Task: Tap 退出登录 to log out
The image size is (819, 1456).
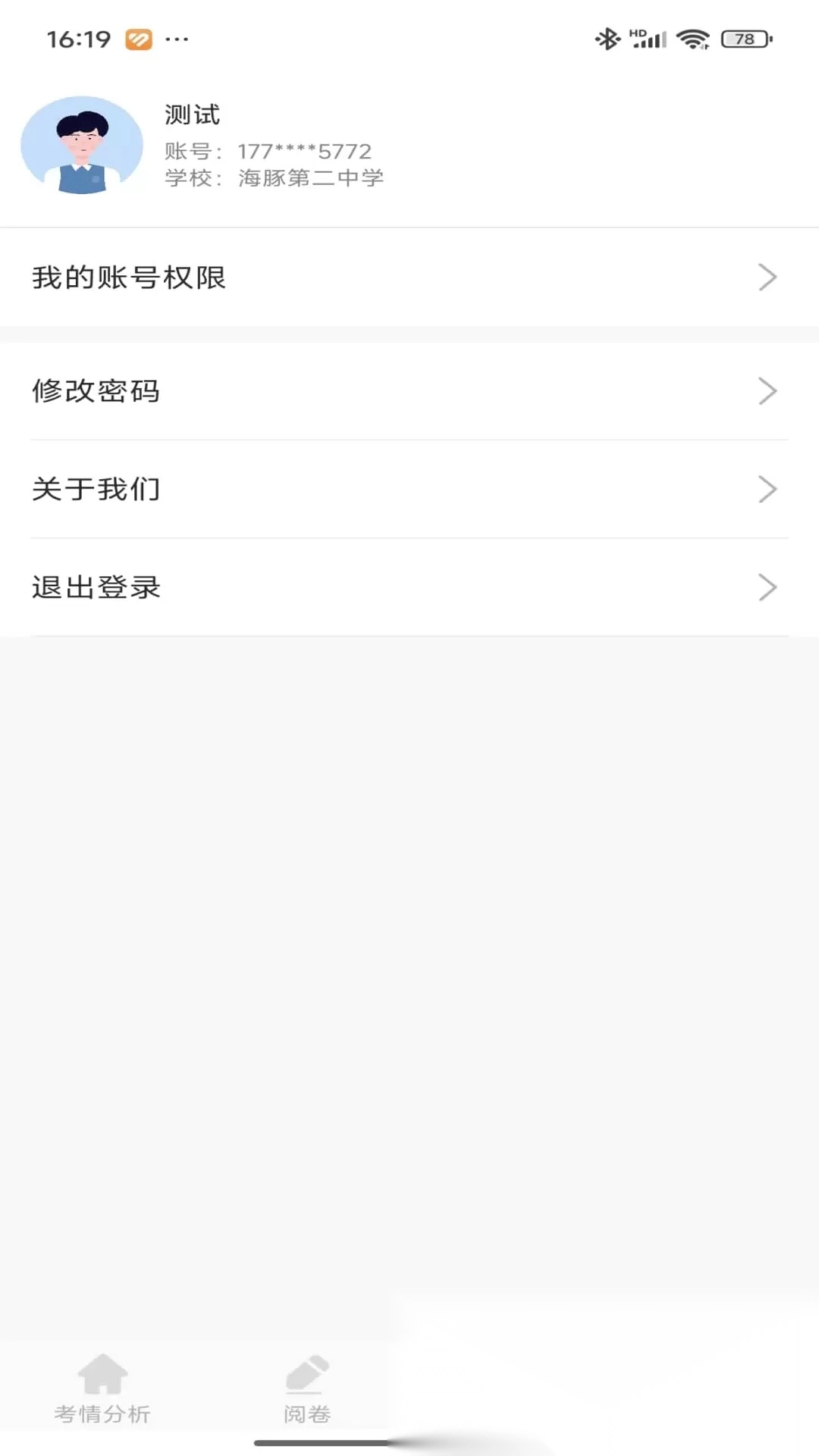Action: (x=96, y=588)
